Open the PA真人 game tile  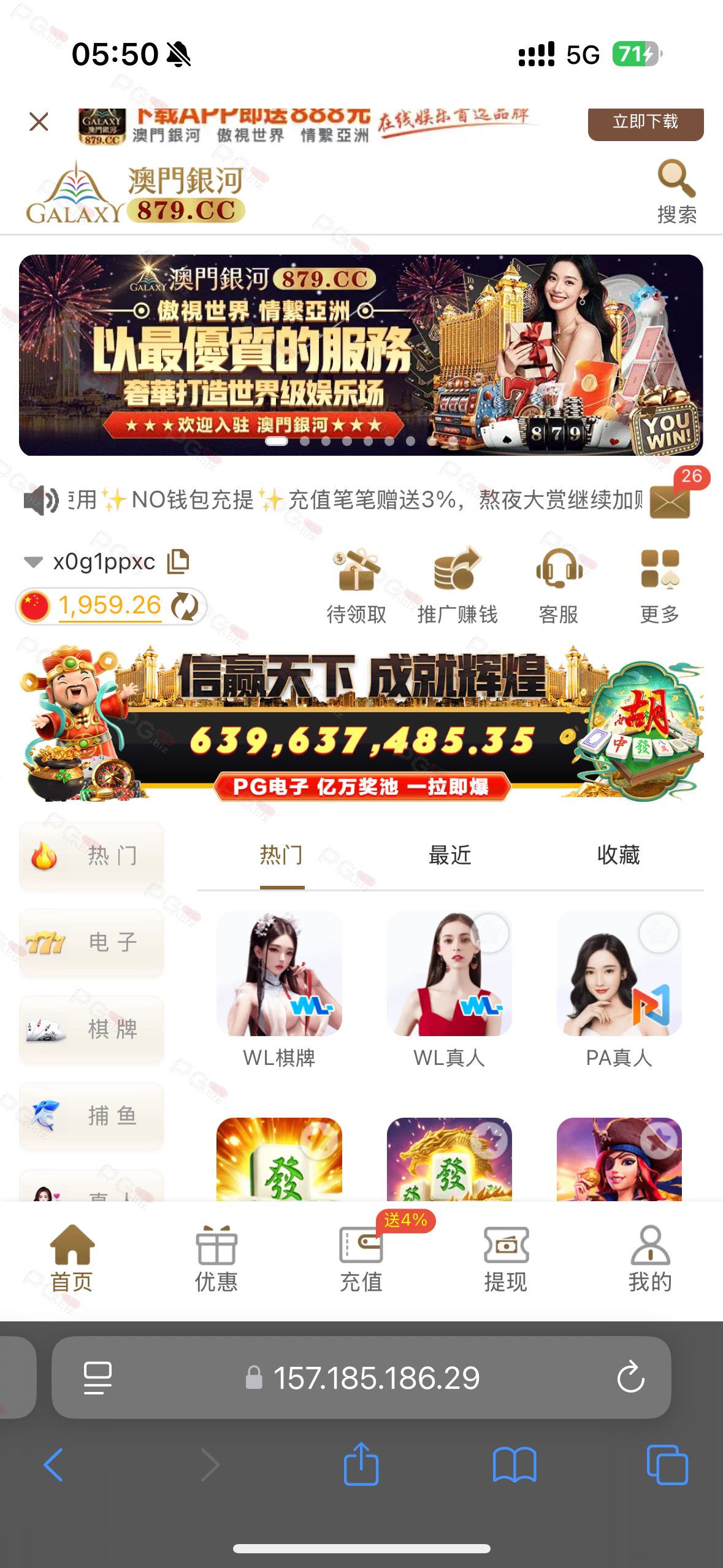[x=619, y=990]
